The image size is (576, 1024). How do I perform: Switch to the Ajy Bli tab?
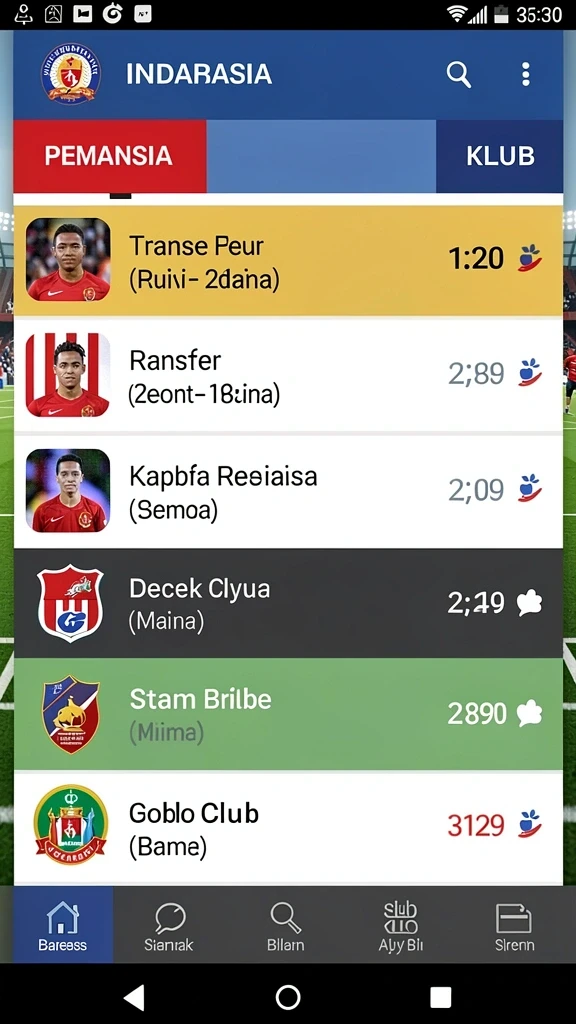pyautogui.click(x=400, y=925)
